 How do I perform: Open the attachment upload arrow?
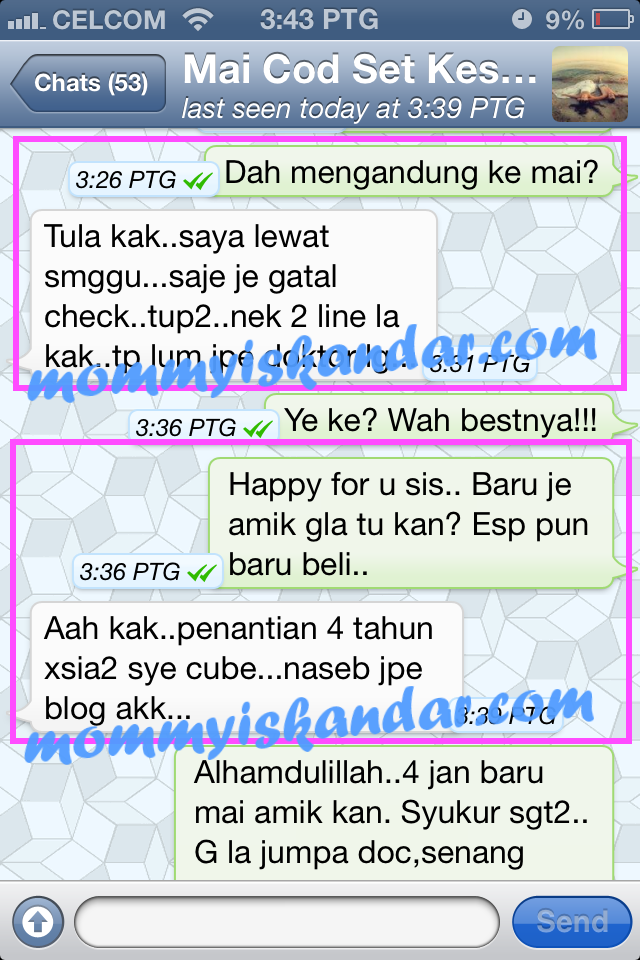click(x=37, y=919)
